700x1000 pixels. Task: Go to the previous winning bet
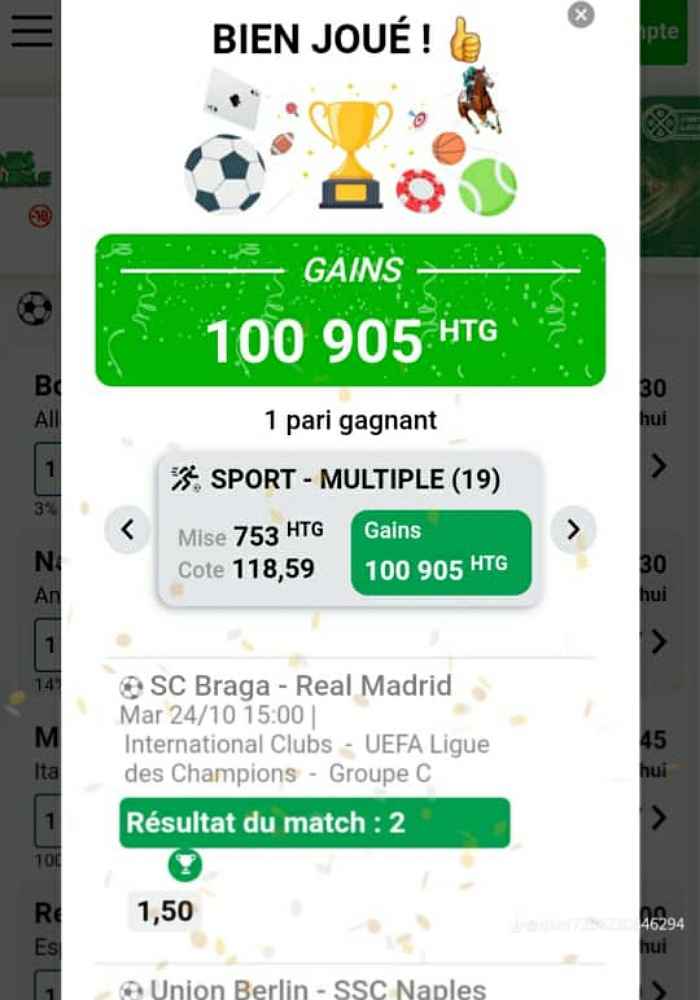click(x=128, y=530)
